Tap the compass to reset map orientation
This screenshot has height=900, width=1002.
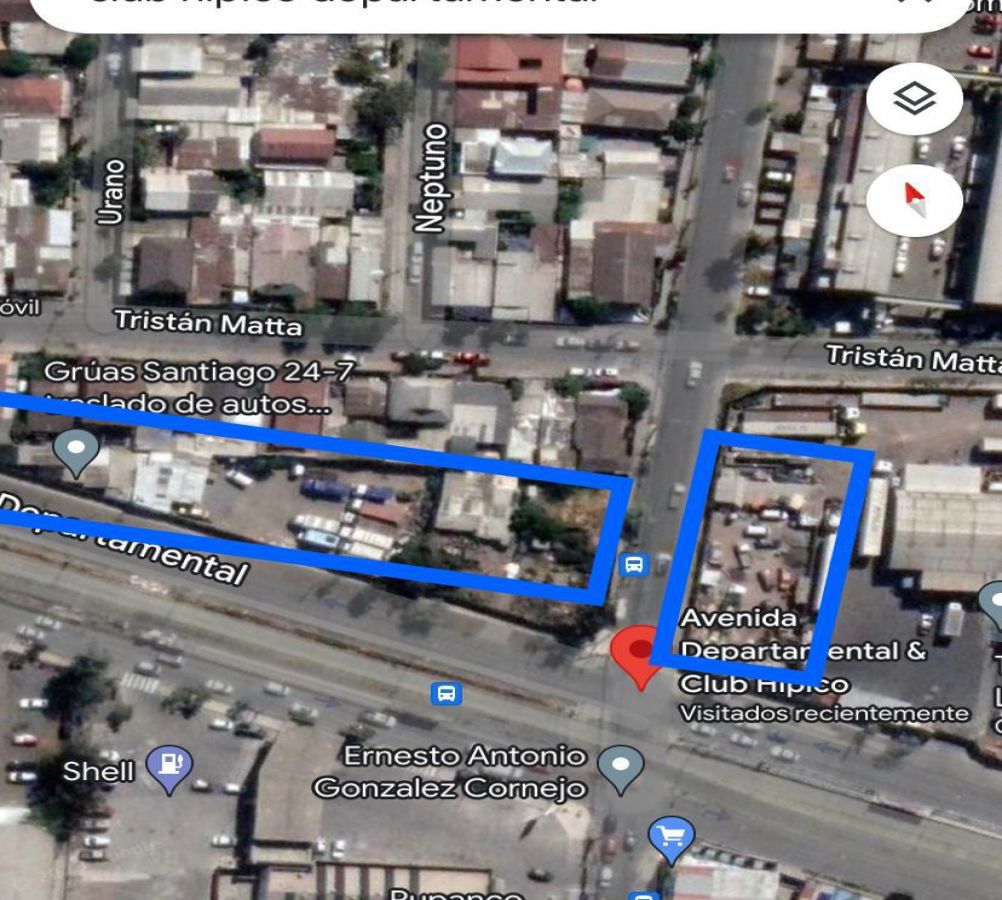(x=914, y=200)
